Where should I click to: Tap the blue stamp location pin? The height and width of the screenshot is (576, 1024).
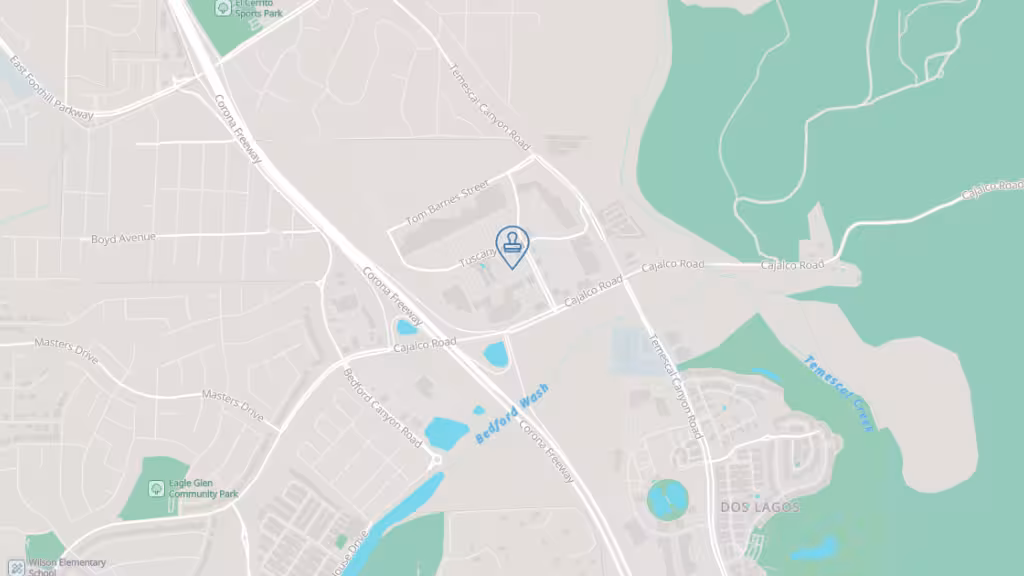coord(512,244)
